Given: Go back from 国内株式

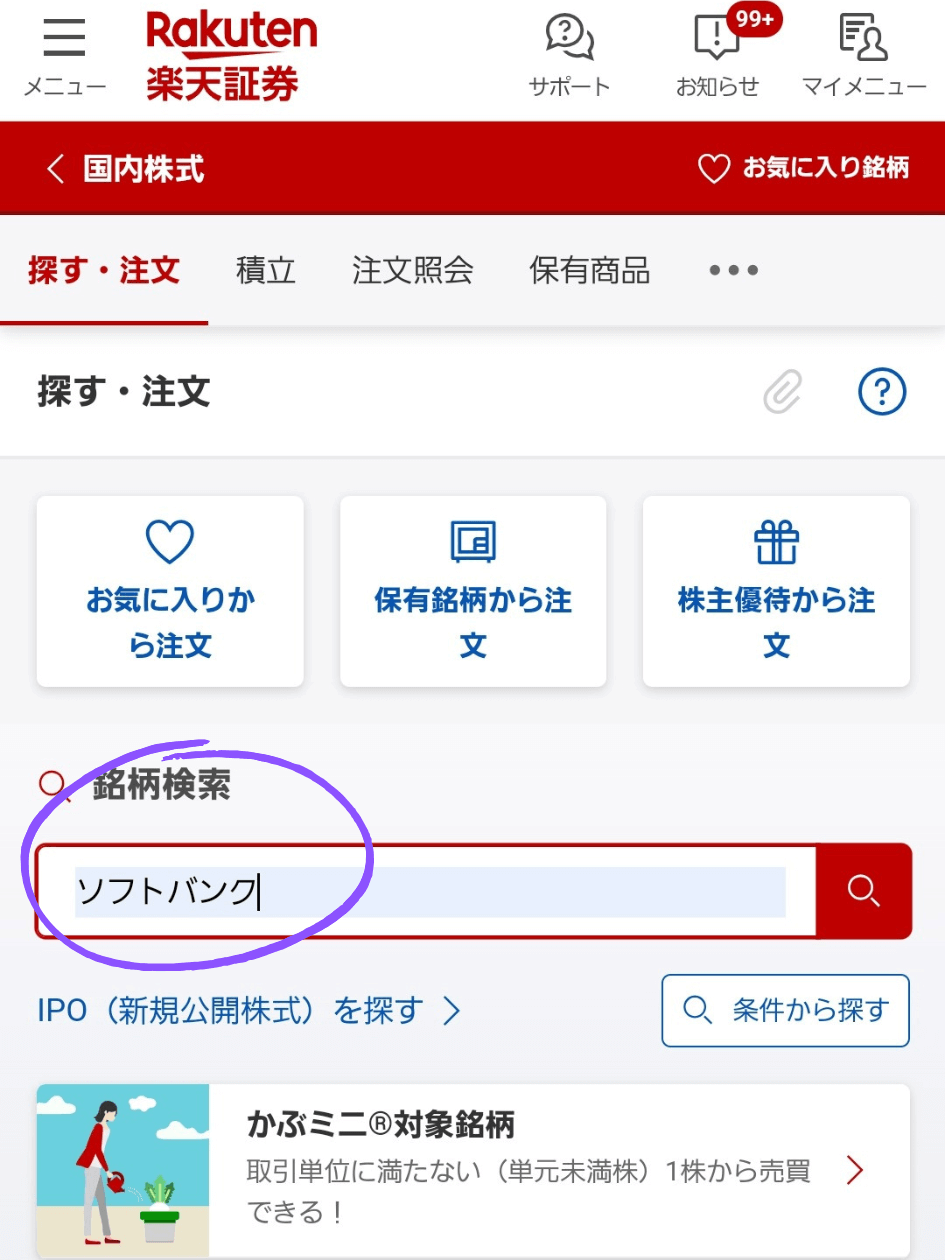Looking at the screenshot, I should pos(56,169).
